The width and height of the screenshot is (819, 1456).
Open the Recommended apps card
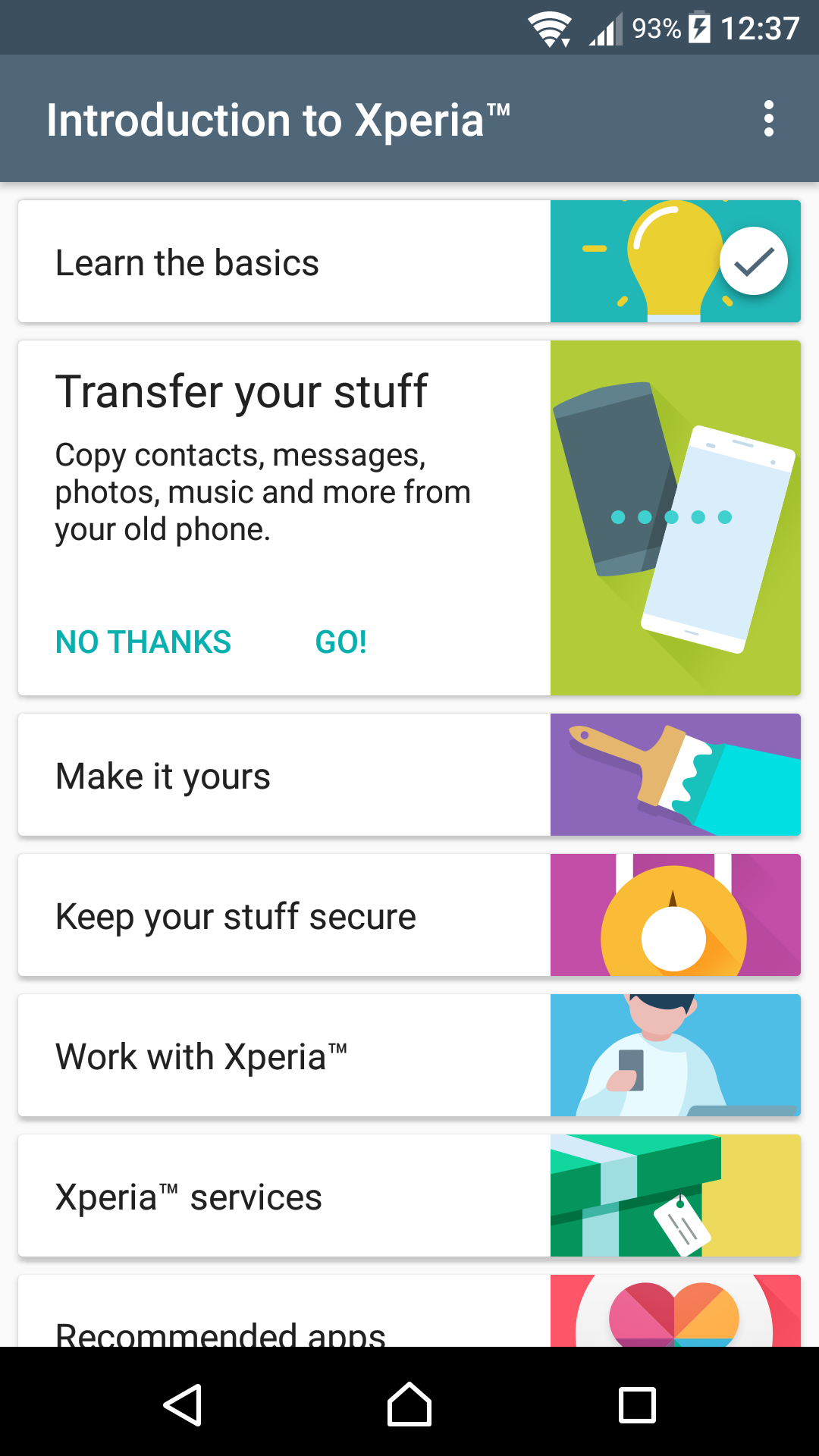[x=409, y=1311]
